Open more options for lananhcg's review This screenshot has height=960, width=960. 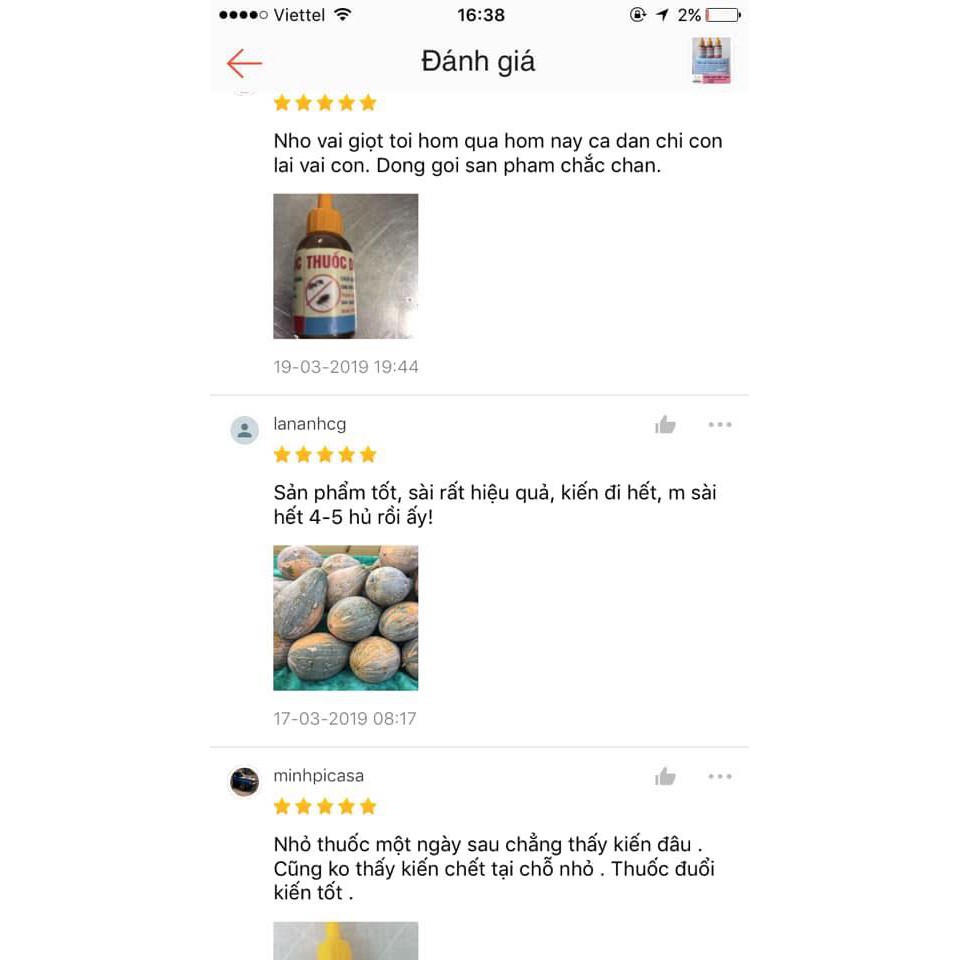pyautogui.click(x=720, y=425)
